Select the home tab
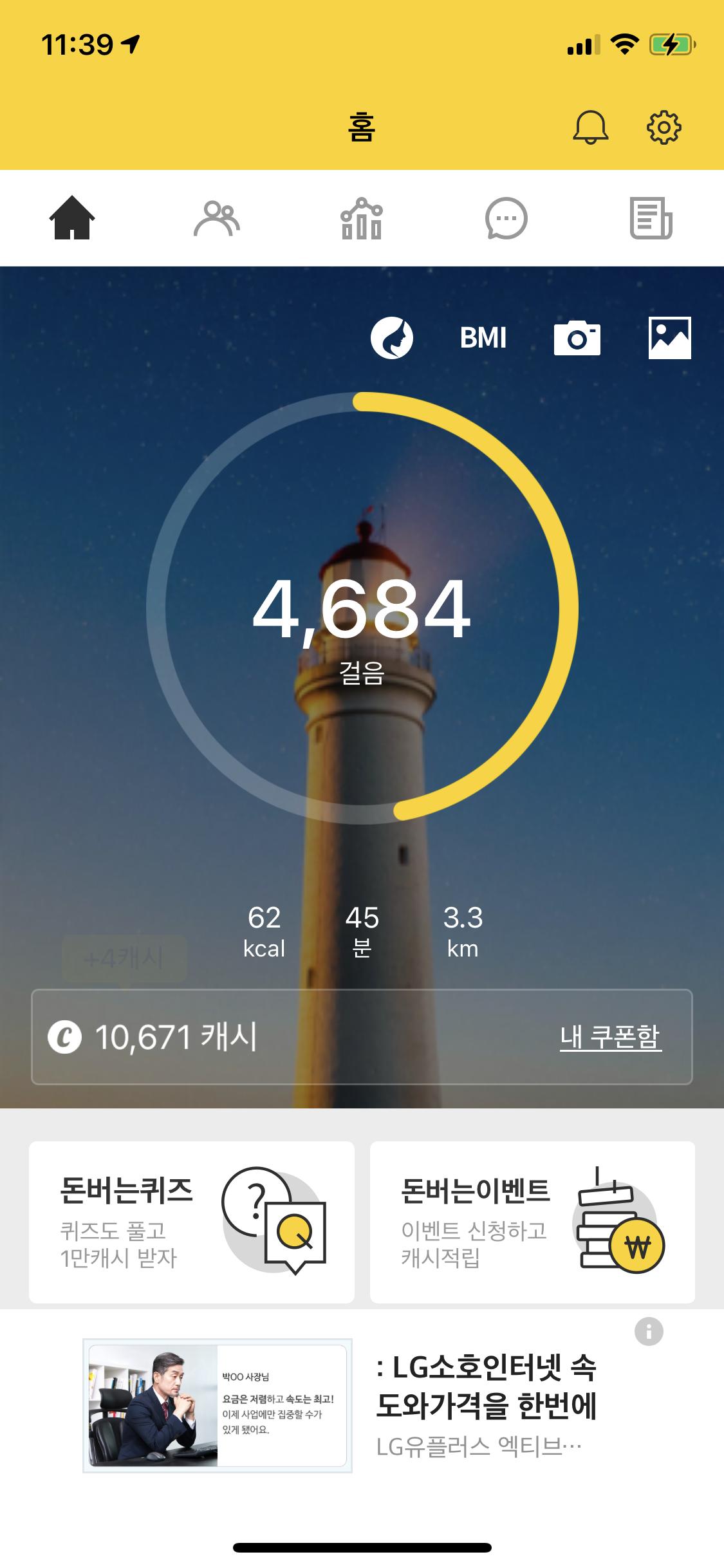 [72, 219]
